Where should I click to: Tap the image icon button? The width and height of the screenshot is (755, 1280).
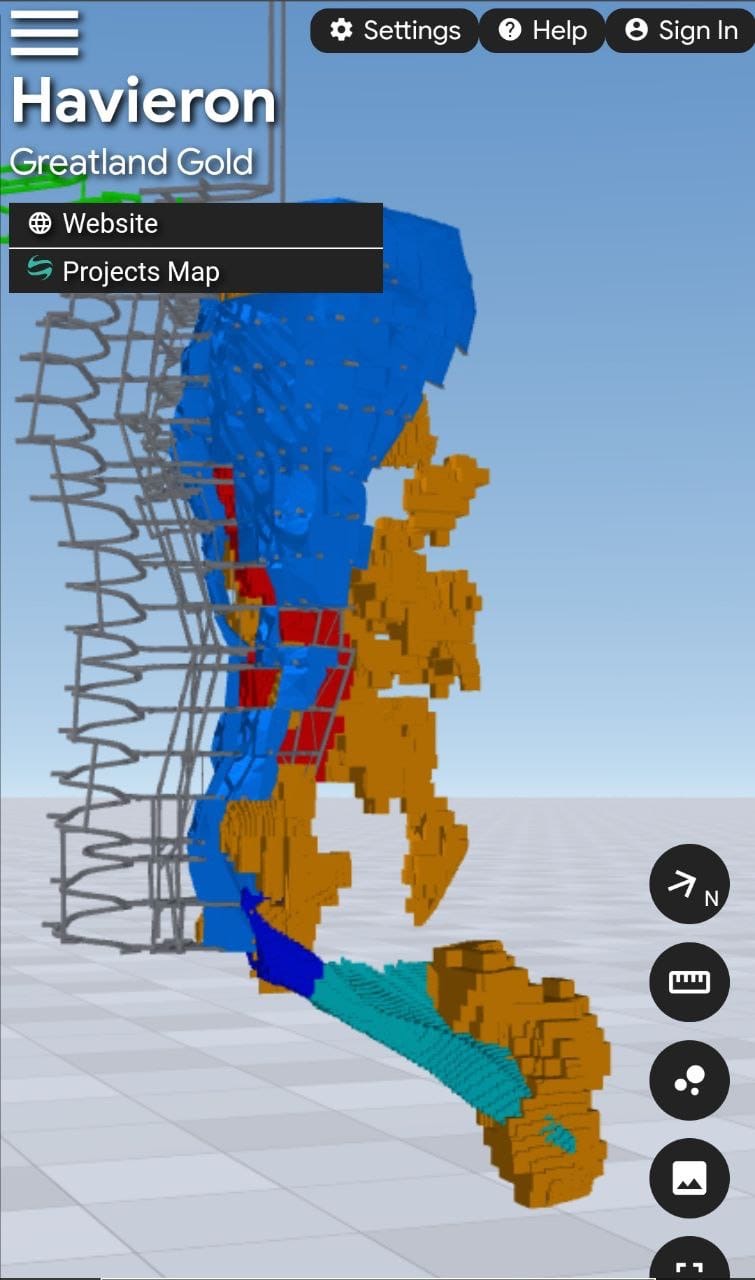690,1178
